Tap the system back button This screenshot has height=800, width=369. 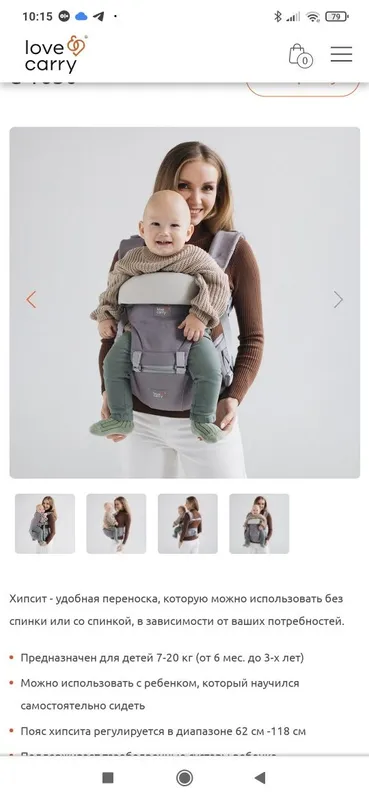260,778
